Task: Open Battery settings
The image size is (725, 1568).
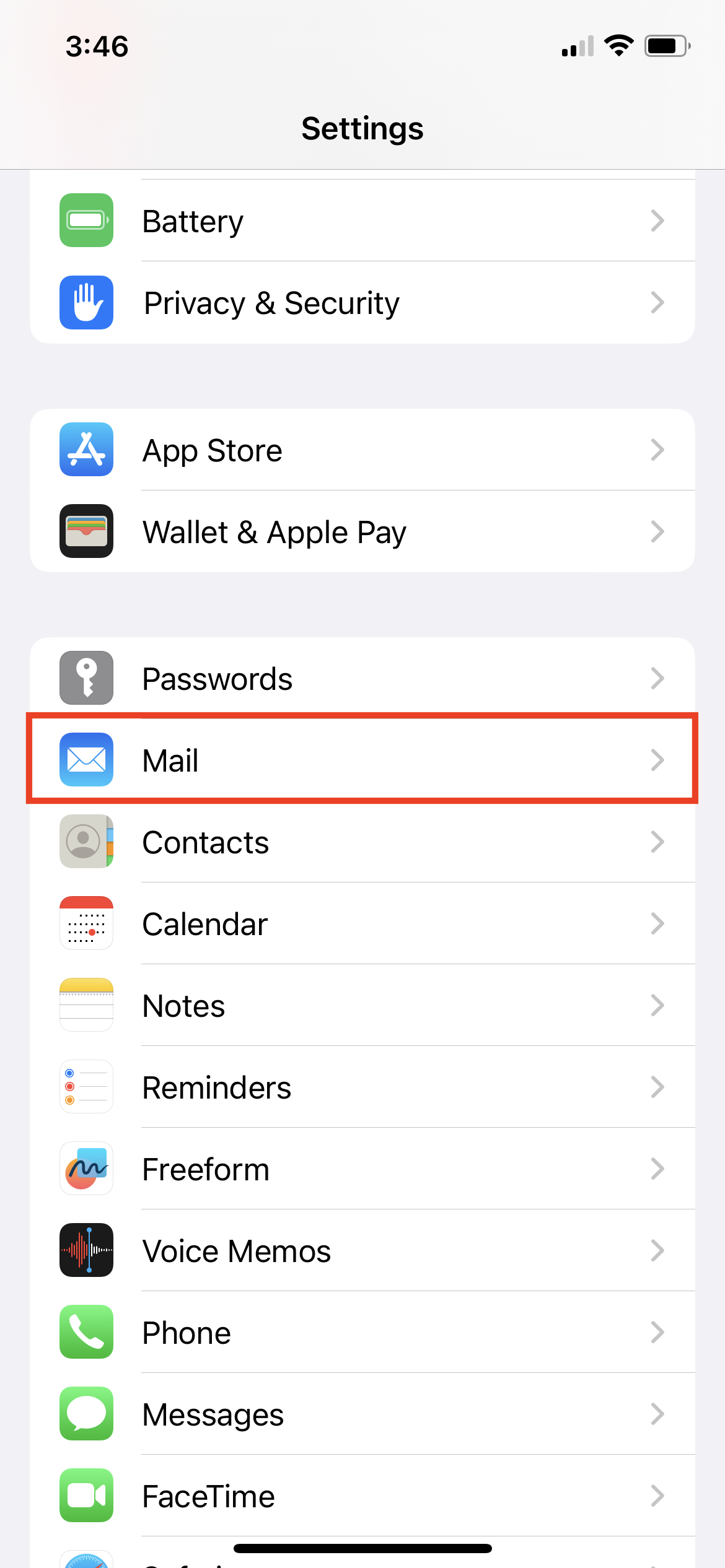Action: click(x=362, y=220)
